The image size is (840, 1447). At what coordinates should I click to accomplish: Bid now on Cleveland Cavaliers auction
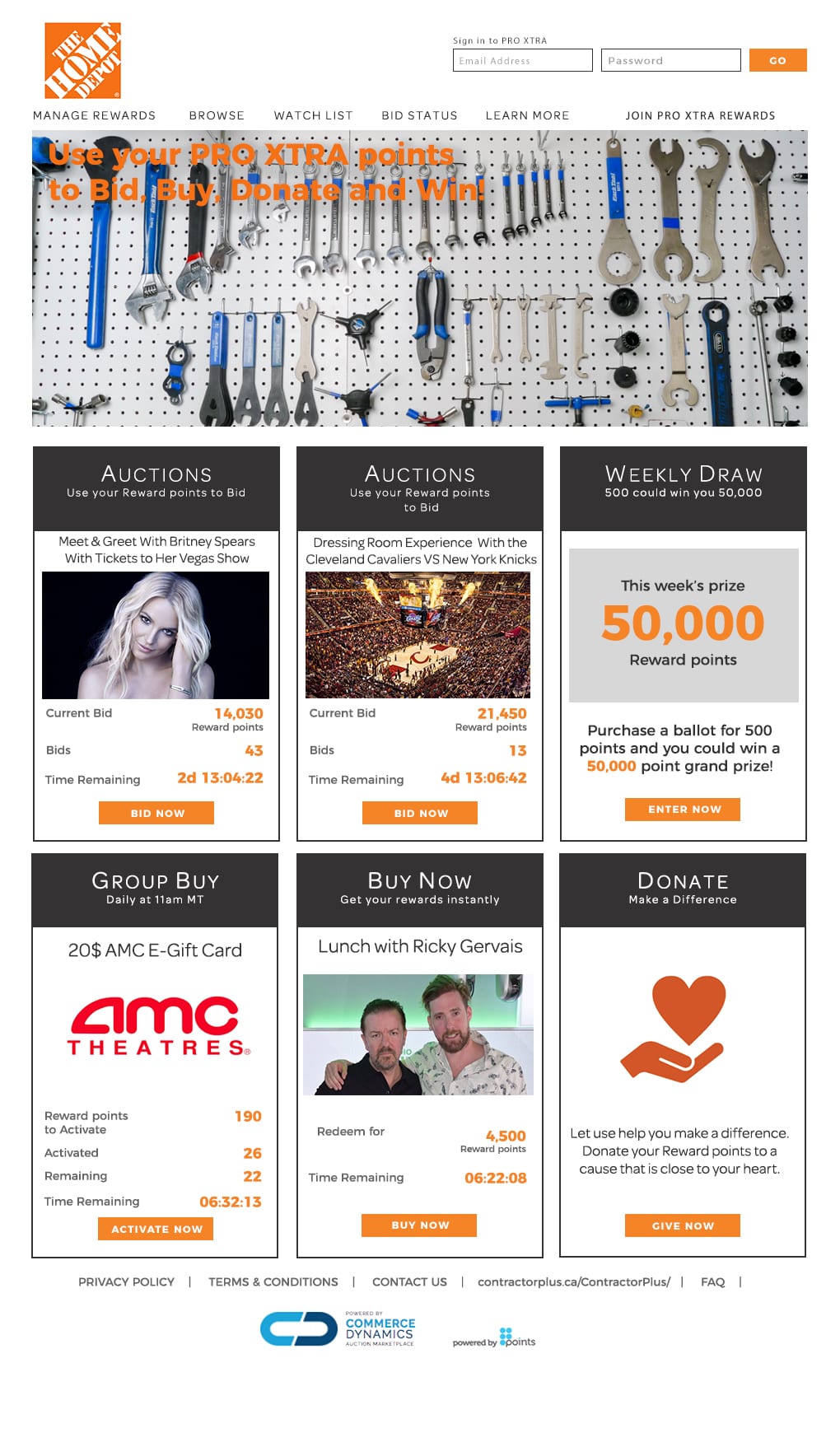(x=420, y=813)
